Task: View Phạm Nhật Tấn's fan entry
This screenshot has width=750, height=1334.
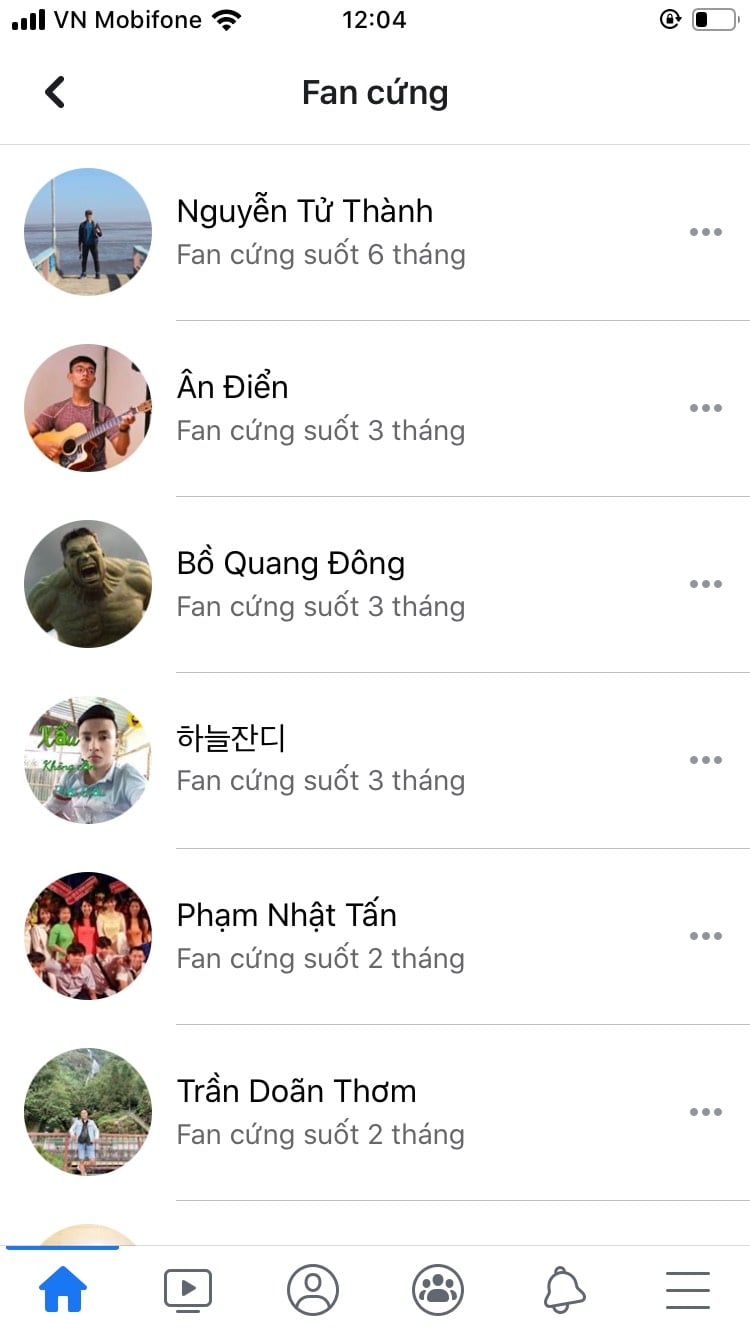Action: click(x=375, y=936)
